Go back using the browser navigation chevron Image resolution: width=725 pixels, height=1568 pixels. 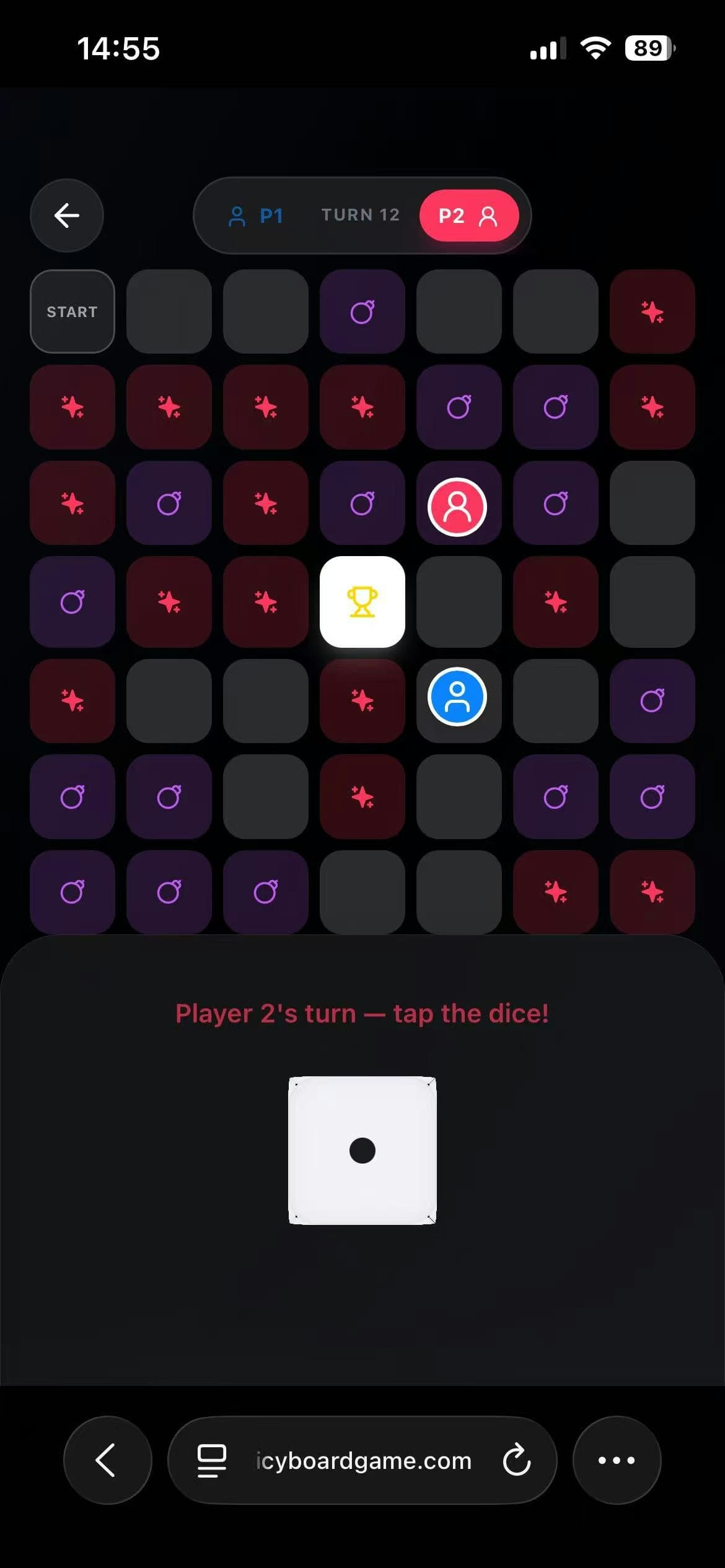(107, 1460)
